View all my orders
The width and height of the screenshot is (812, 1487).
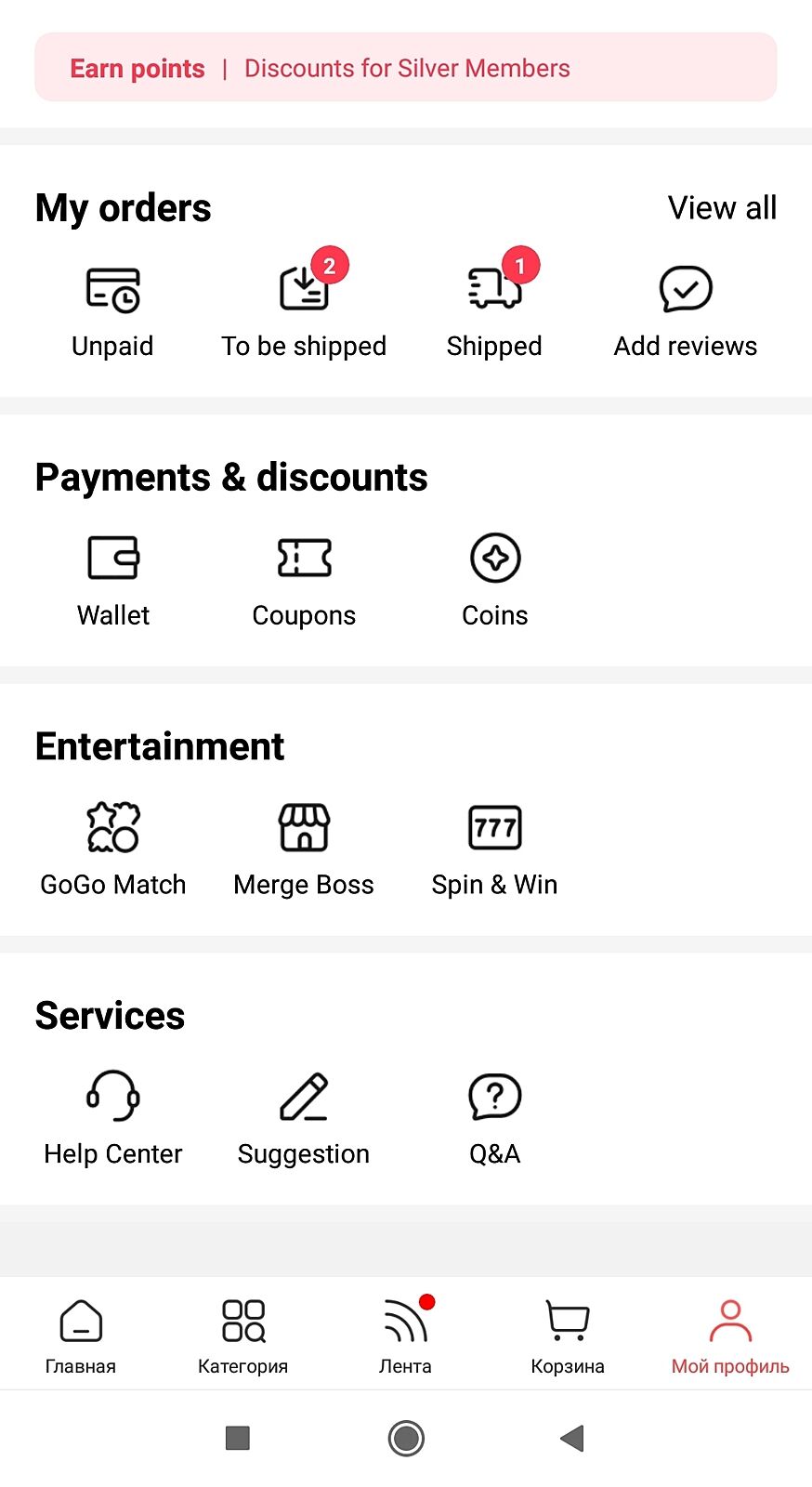(x=722, y=208)
